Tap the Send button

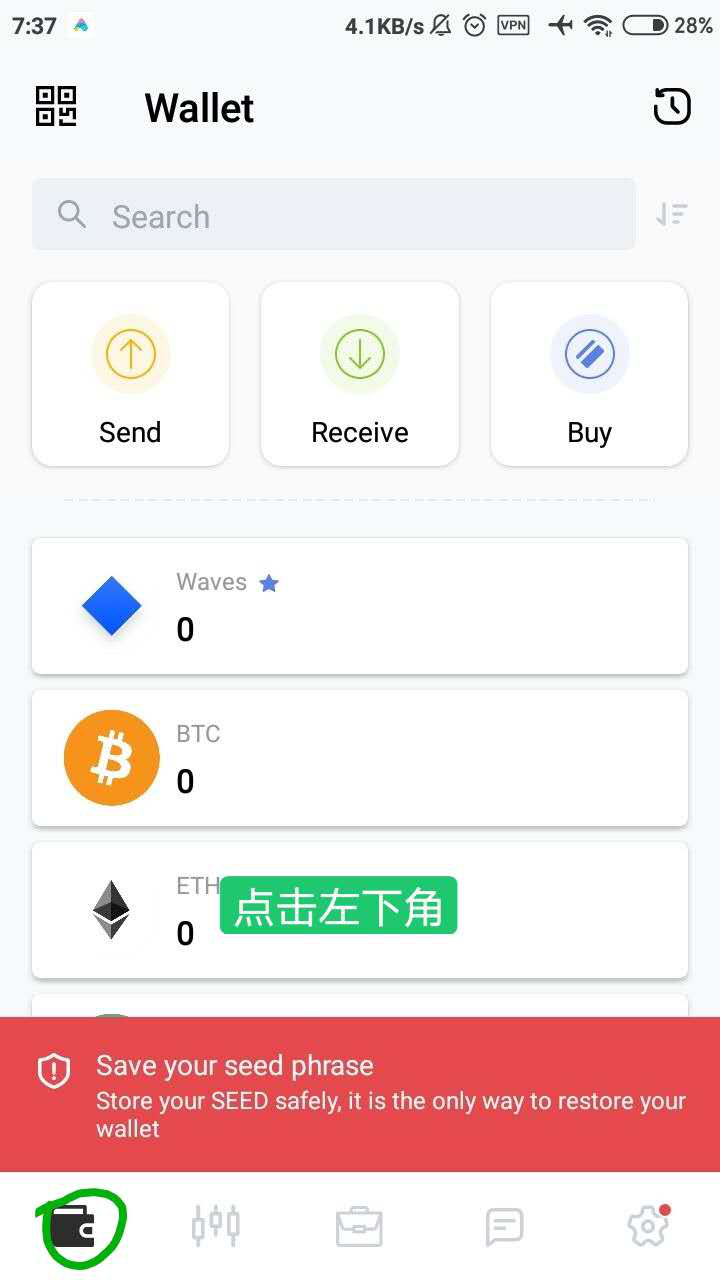tap(130, 375)
